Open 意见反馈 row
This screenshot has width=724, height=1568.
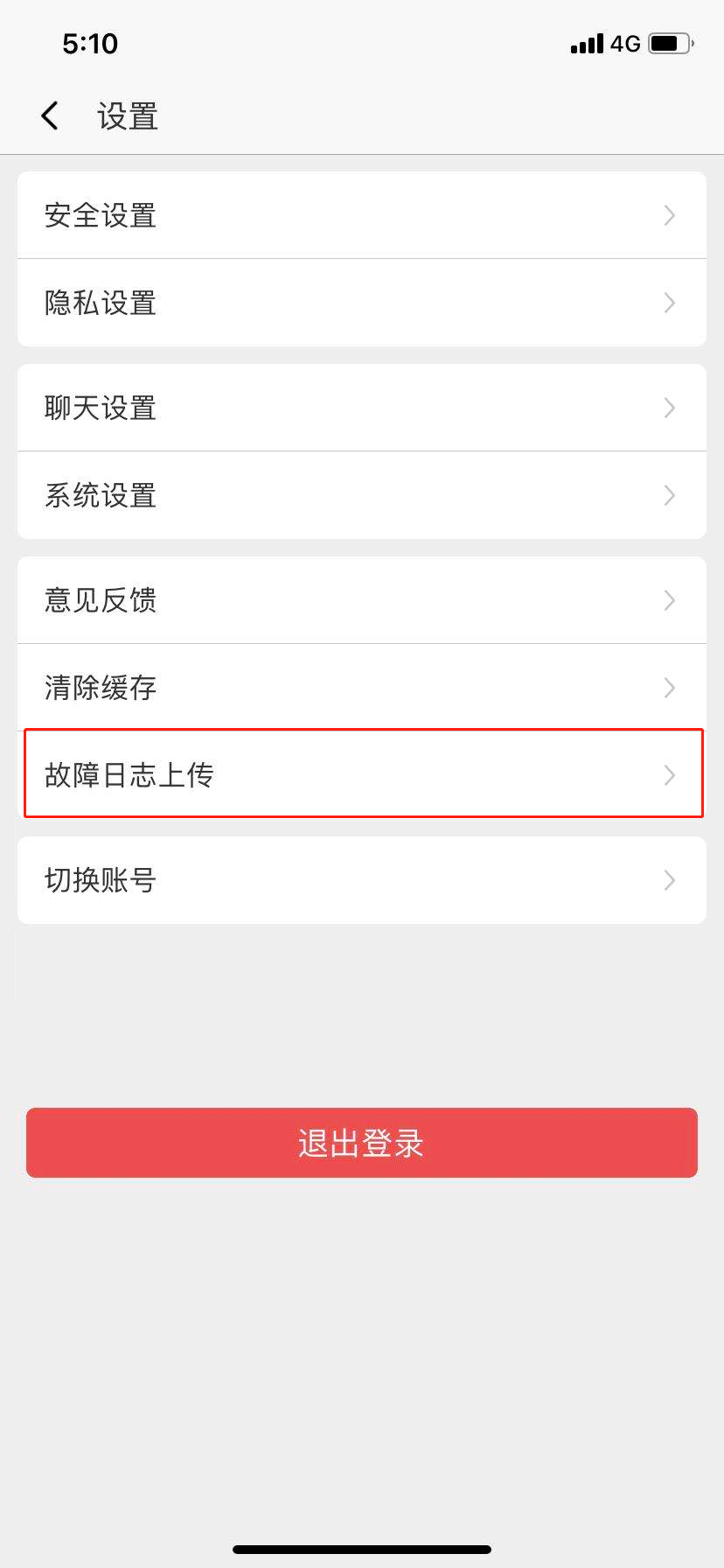pos(361,600)
